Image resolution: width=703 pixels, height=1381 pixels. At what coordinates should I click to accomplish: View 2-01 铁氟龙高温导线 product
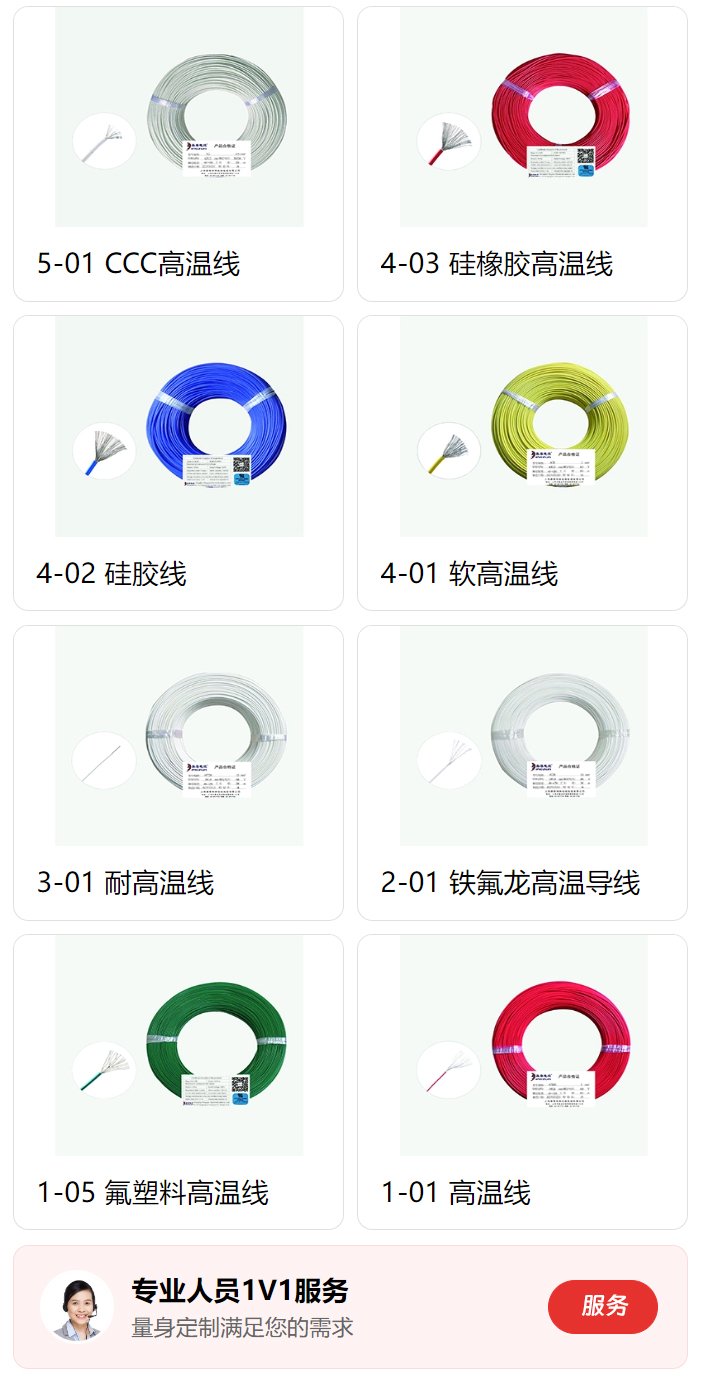[x=522, y=772]
